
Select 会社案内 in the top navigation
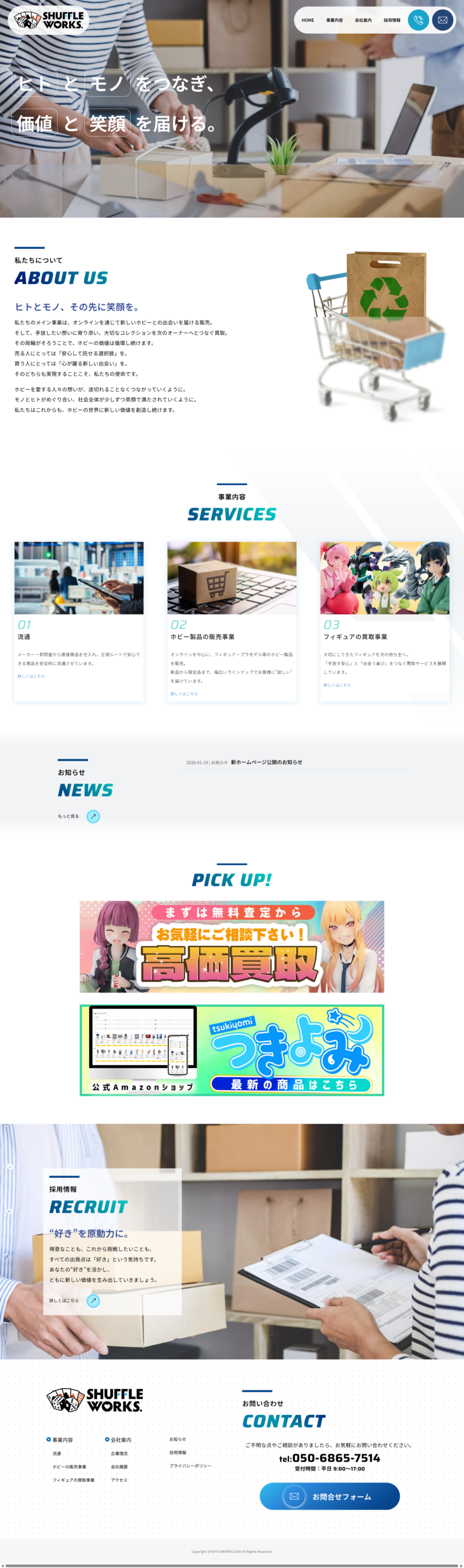(x=363, y=20)
